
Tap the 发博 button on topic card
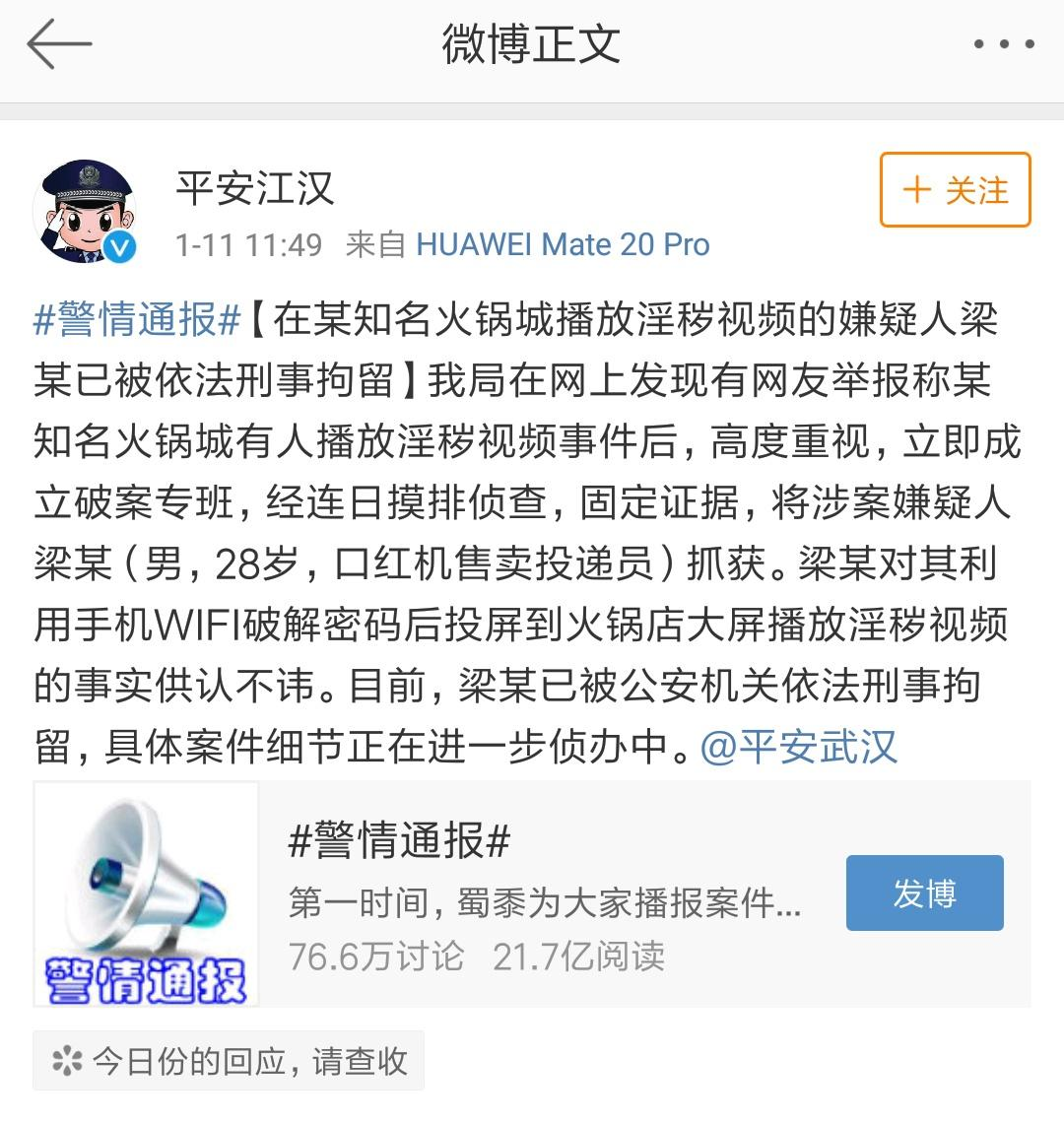(x=924, y=893)
